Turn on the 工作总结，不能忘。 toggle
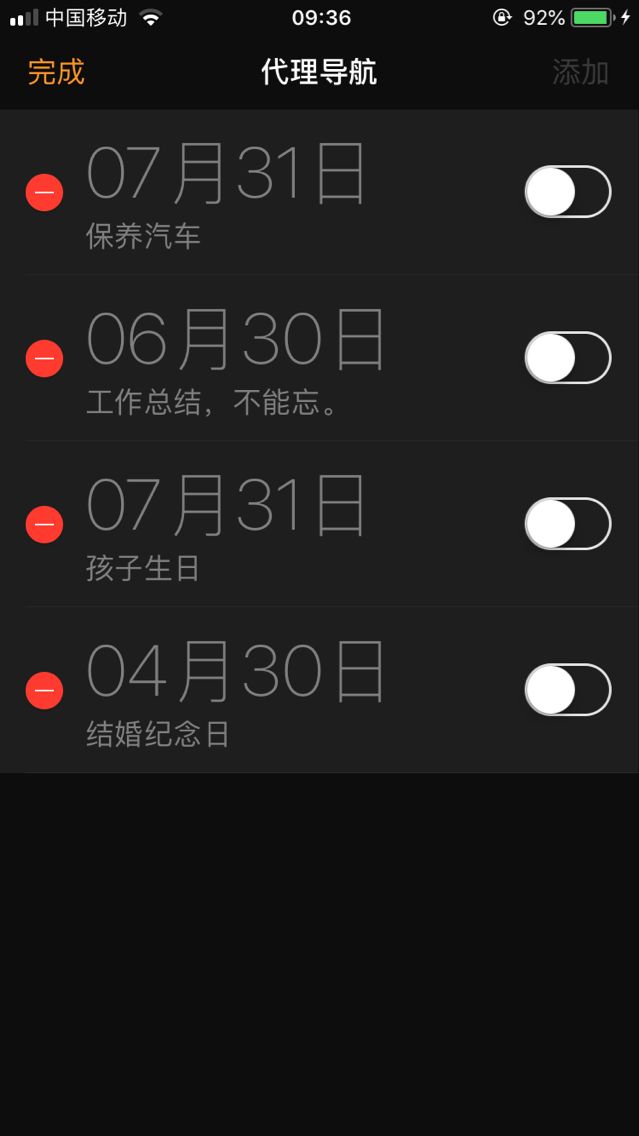639x1136 pixels. (x=568, y=357)
